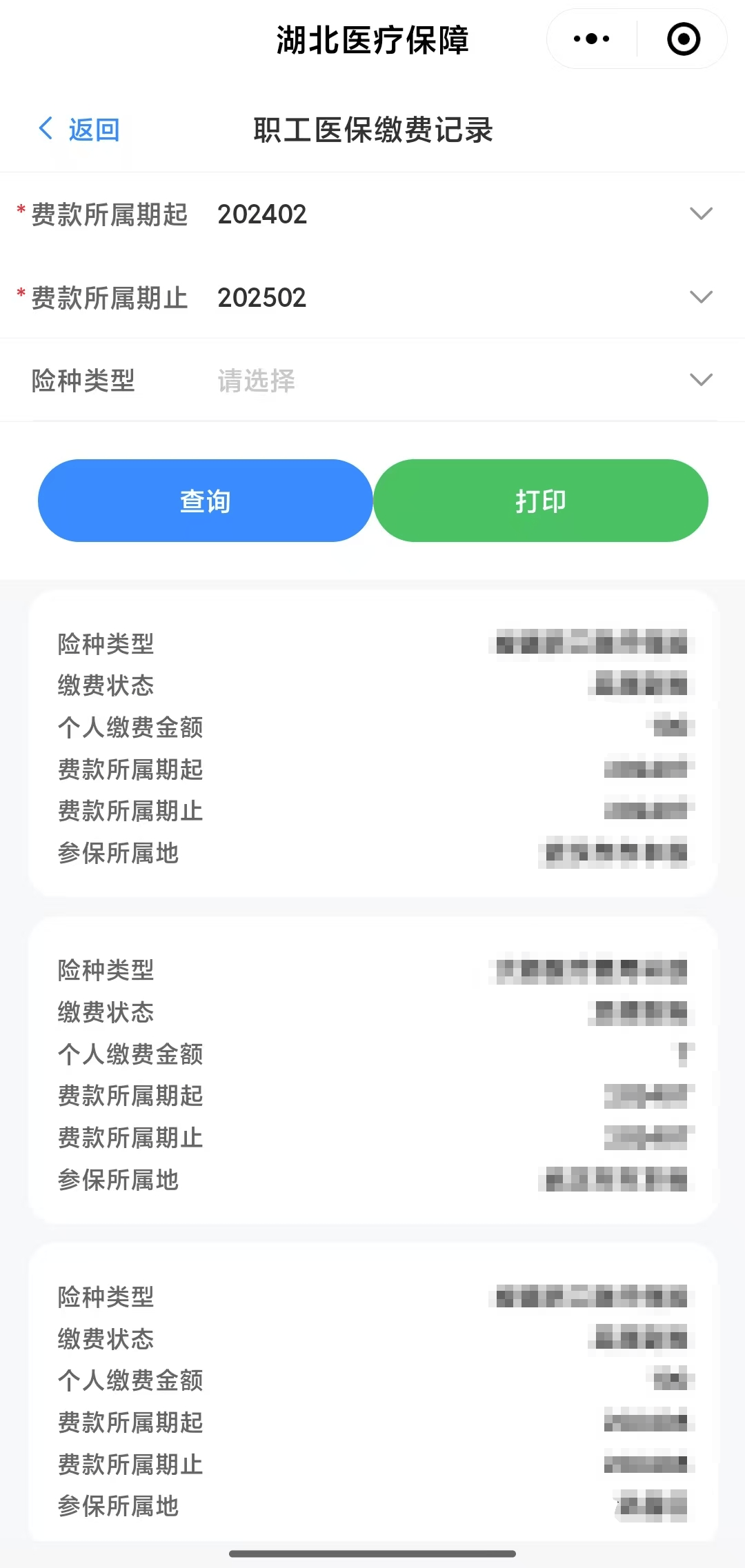Select the 202502 period end value
This screenshot has width=745, height=1568.
pyautogui.click(x=262, y=298)
